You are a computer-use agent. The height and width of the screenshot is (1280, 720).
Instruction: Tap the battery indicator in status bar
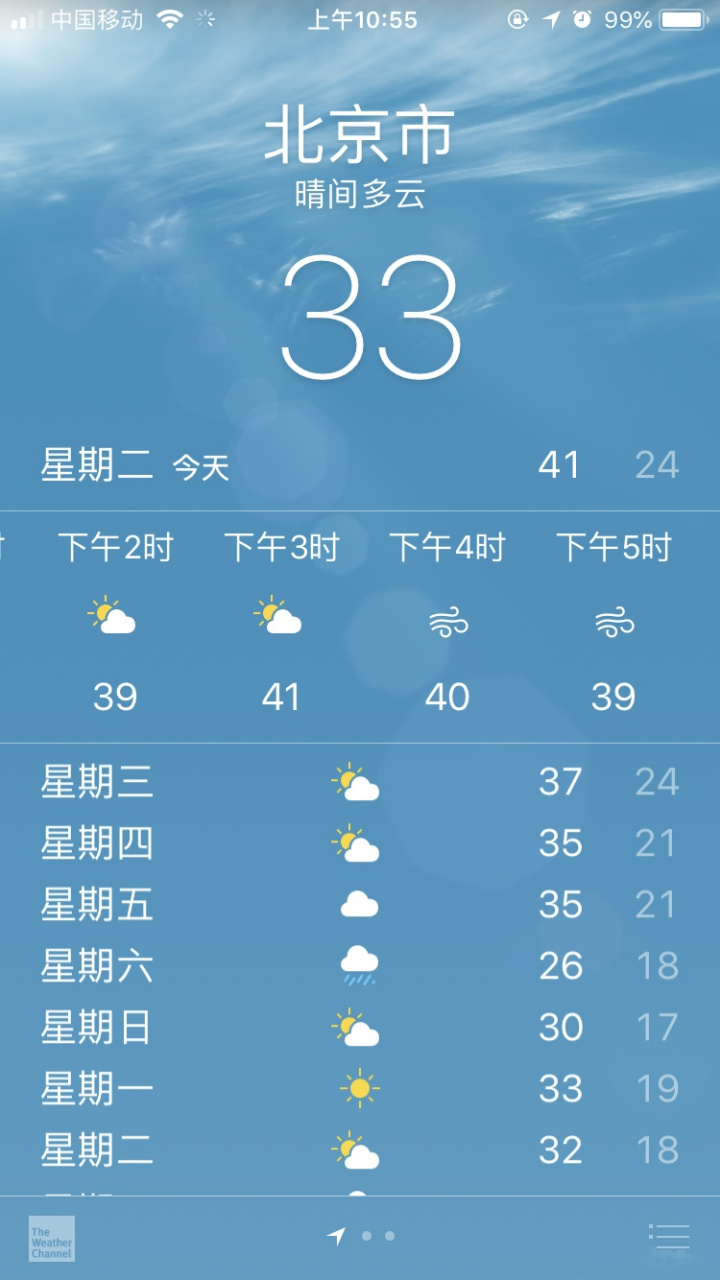point(676,18)
